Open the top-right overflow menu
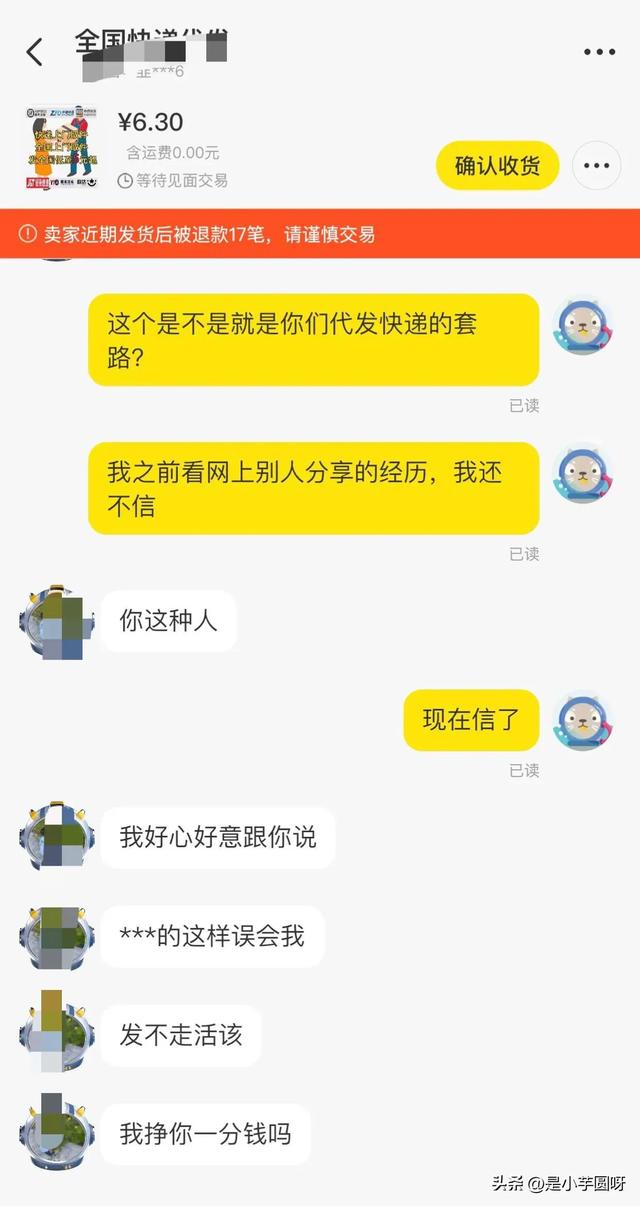Image resolution: width=640 pixels, height=1206 pixels. [x=599, y=52]
